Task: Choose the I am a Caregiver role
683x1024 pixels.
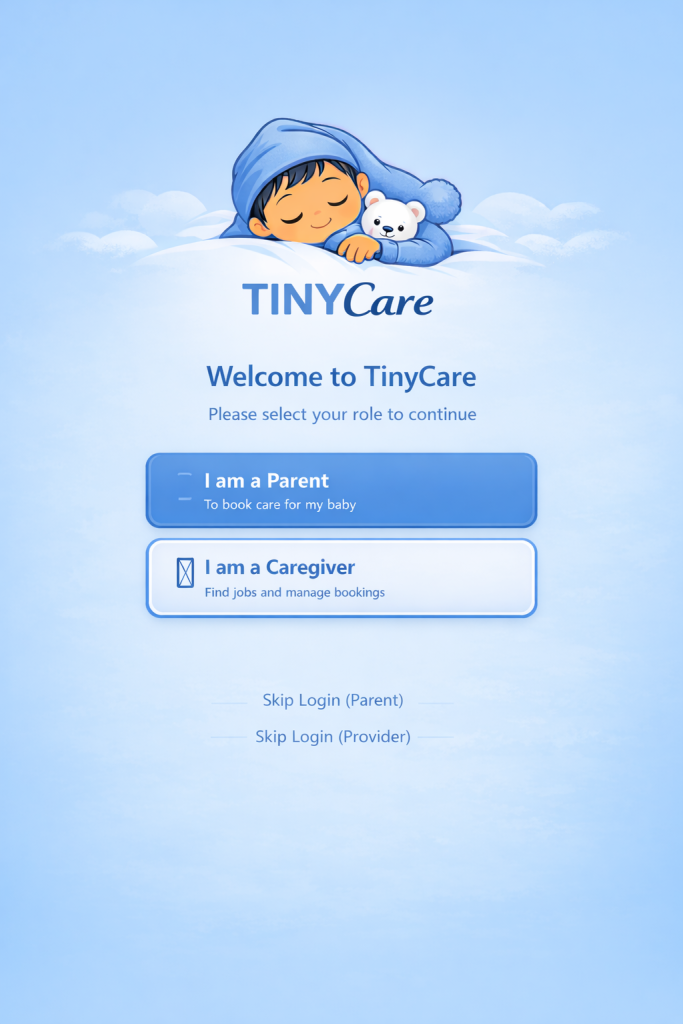Action: coord(341,578)
